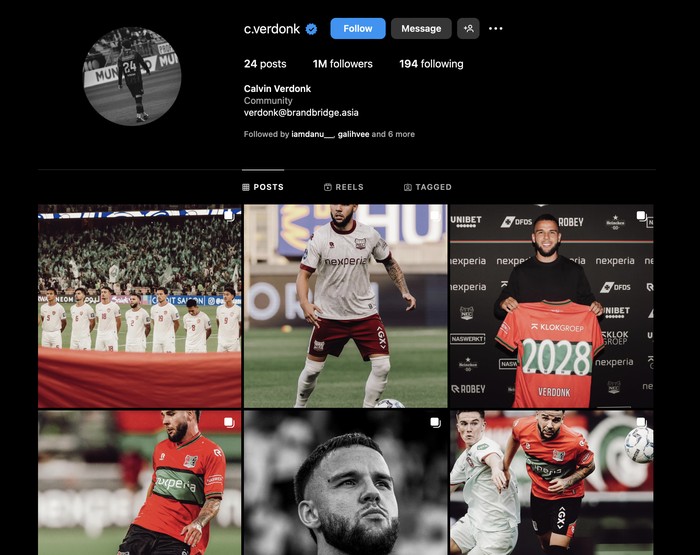Open the three-dot options menu
The image size is (700, 555).
coord(496,29)
